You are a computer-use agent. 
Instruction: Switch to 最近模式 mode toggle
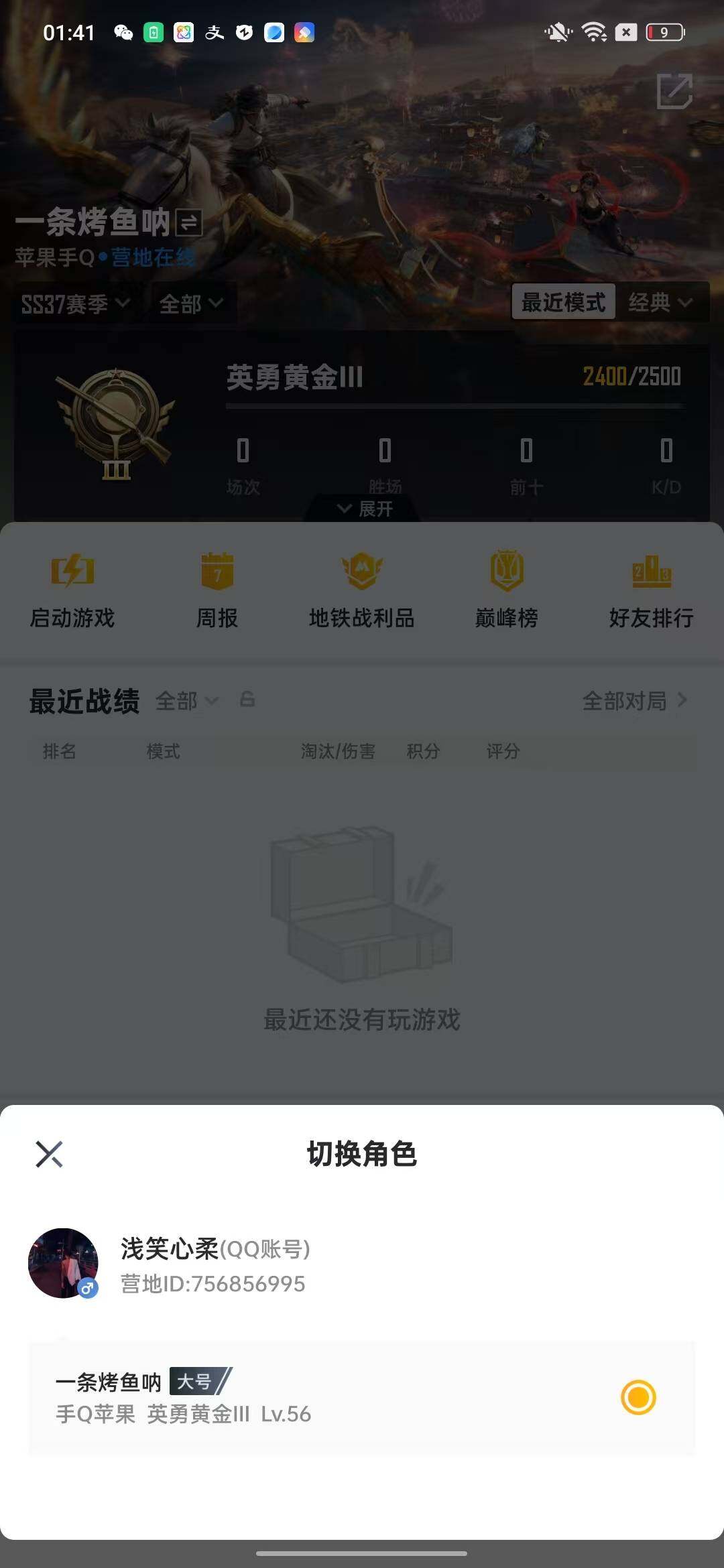(x=563, y=302)
